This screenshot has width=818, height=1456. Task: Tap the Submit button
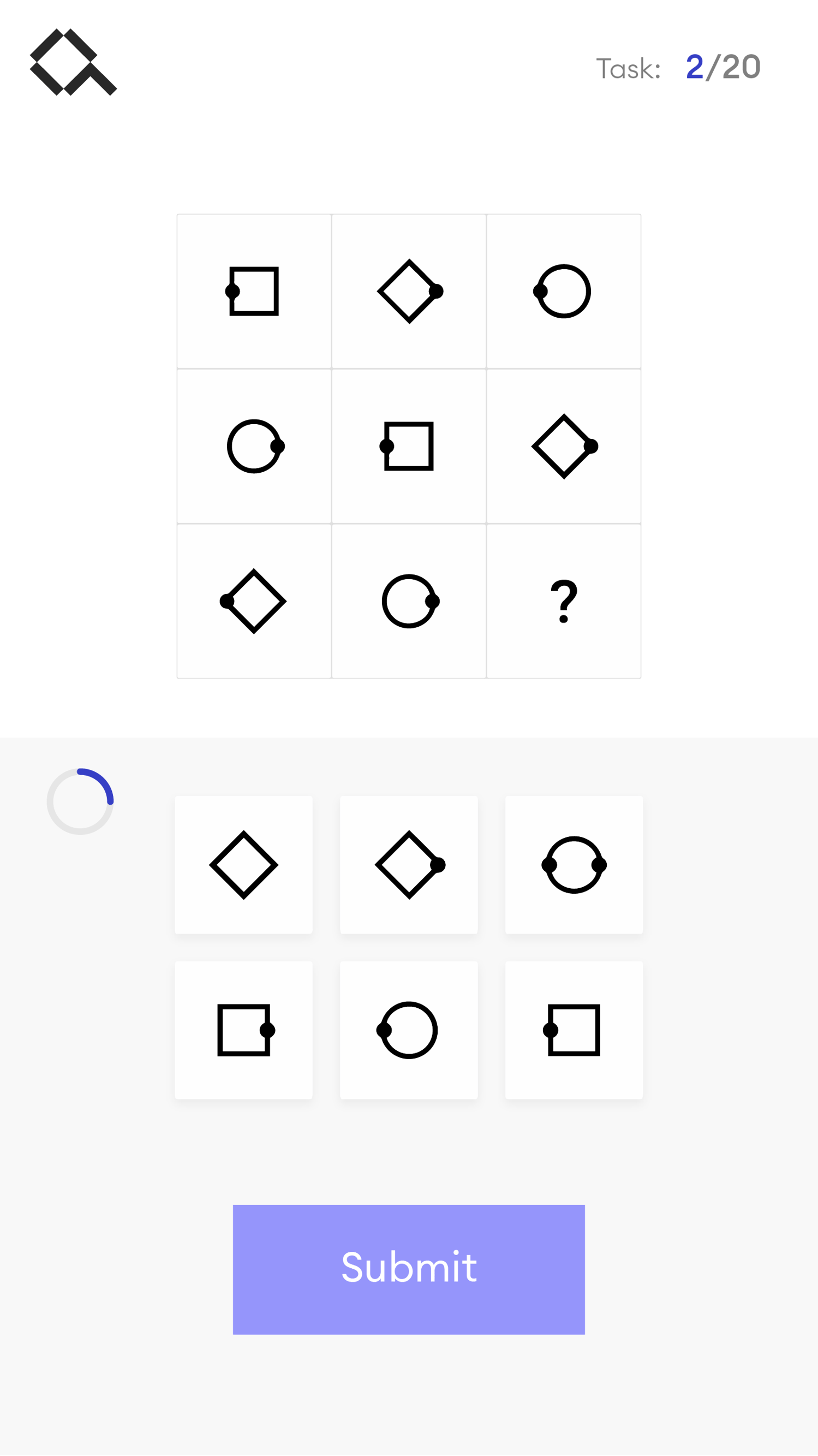click(x=409, y=1269)
